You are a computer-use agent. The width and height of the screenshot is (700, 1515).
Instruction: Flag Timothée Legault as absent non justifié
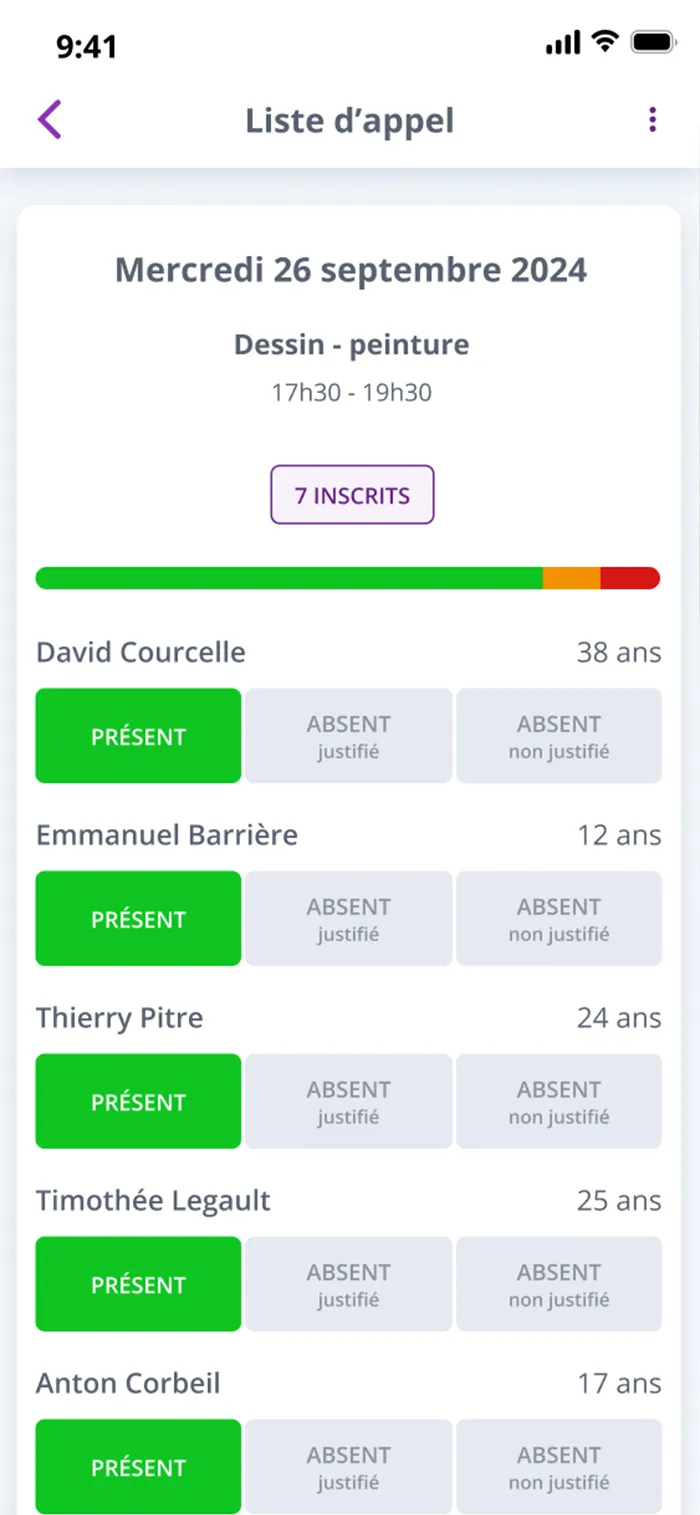pyautogui.click(x=559, y=1285)
